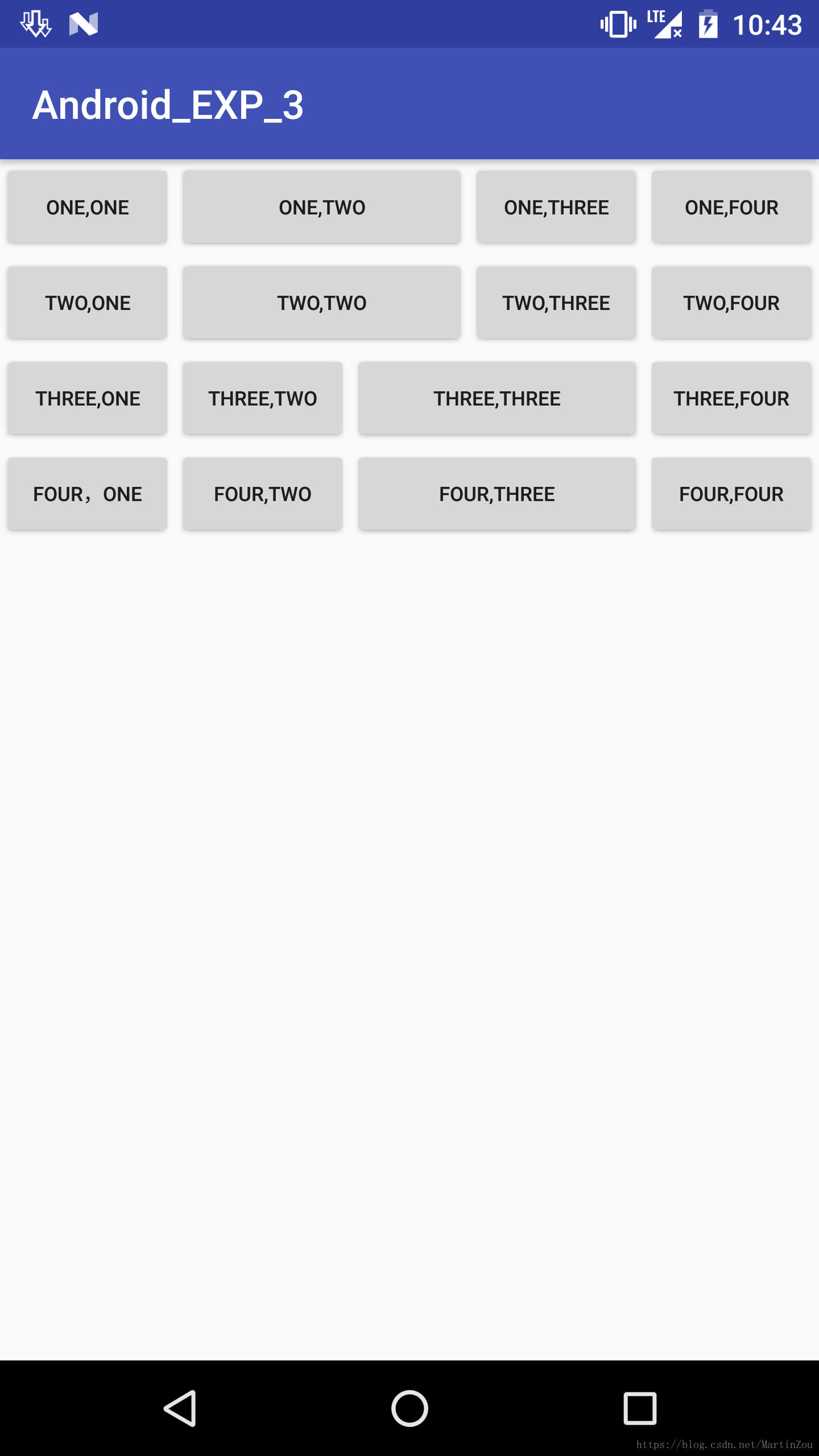Hit the ONE,THREE button
Image resolution: width=819 pixels, height=1456 pixels.
556,207
